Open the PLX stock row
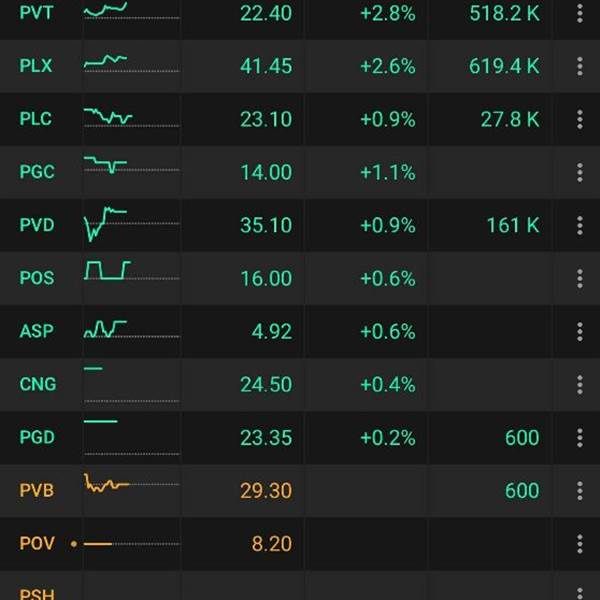Viewport: 600px width, 600px height. point(39,66)
